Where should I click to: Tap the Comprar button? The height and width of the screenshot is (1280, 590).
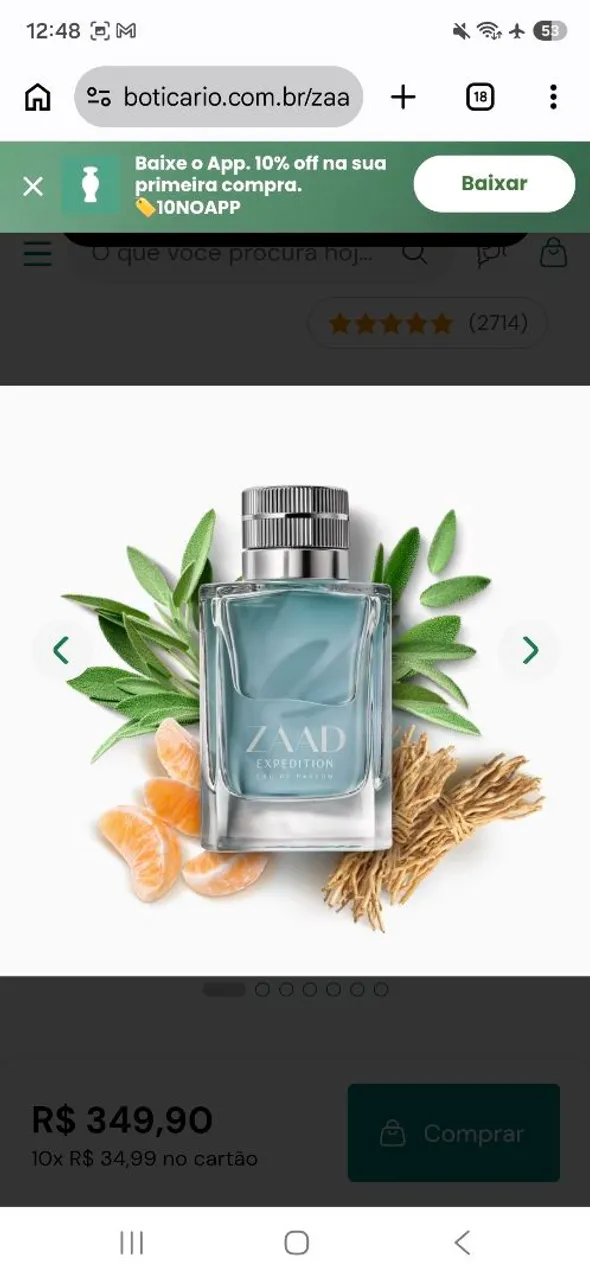(x=454, y=1133)
